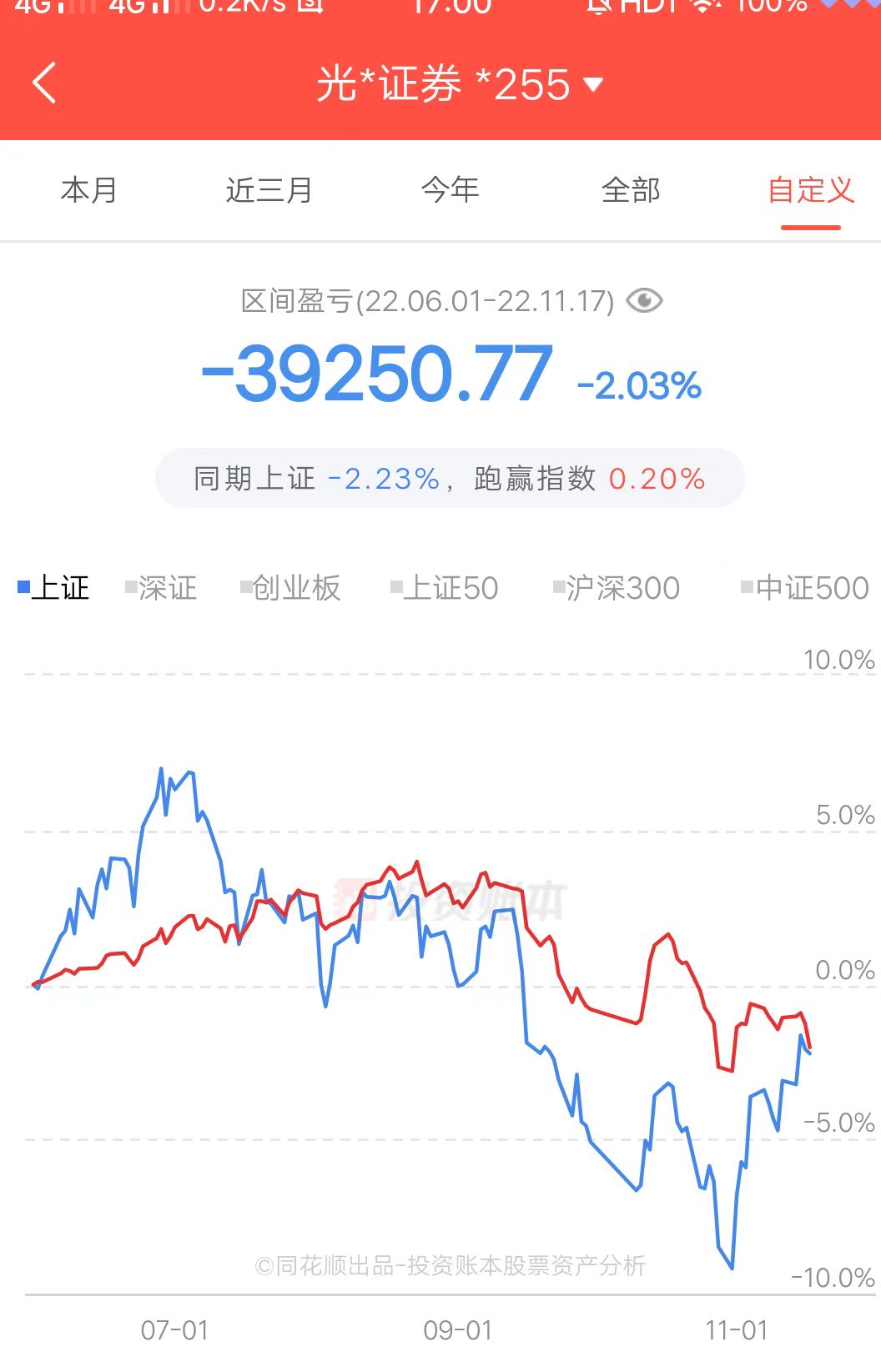Select the 近三月 period tab
Image resolution: width=881 pixels, height=1372 pixels.
pyautogui.click(x=269, y=190)
